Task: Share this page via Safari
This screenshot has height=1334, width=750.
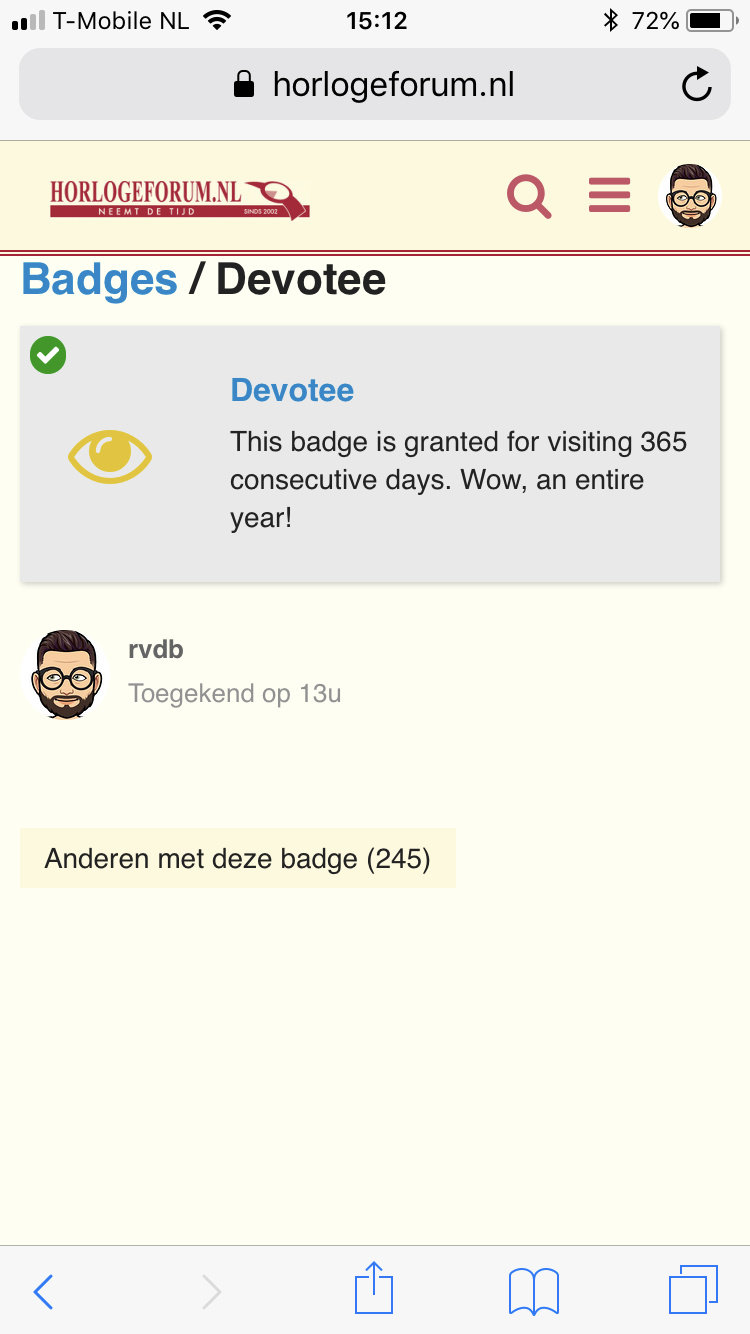Action: pos(374,1288)
